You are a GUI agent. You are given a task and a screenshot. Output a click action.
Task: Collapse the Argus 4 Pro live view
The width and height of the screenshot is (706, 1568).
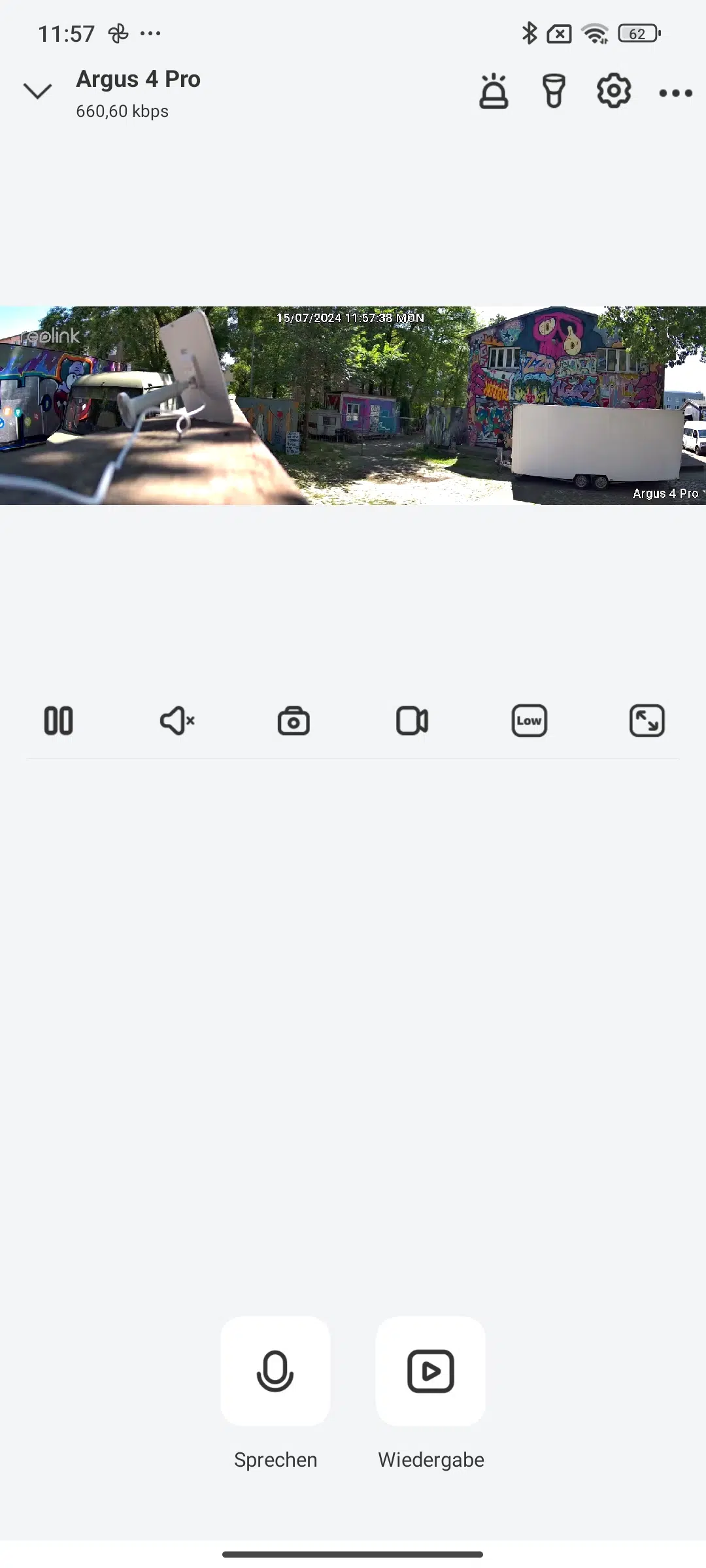(x=37, y=91)
